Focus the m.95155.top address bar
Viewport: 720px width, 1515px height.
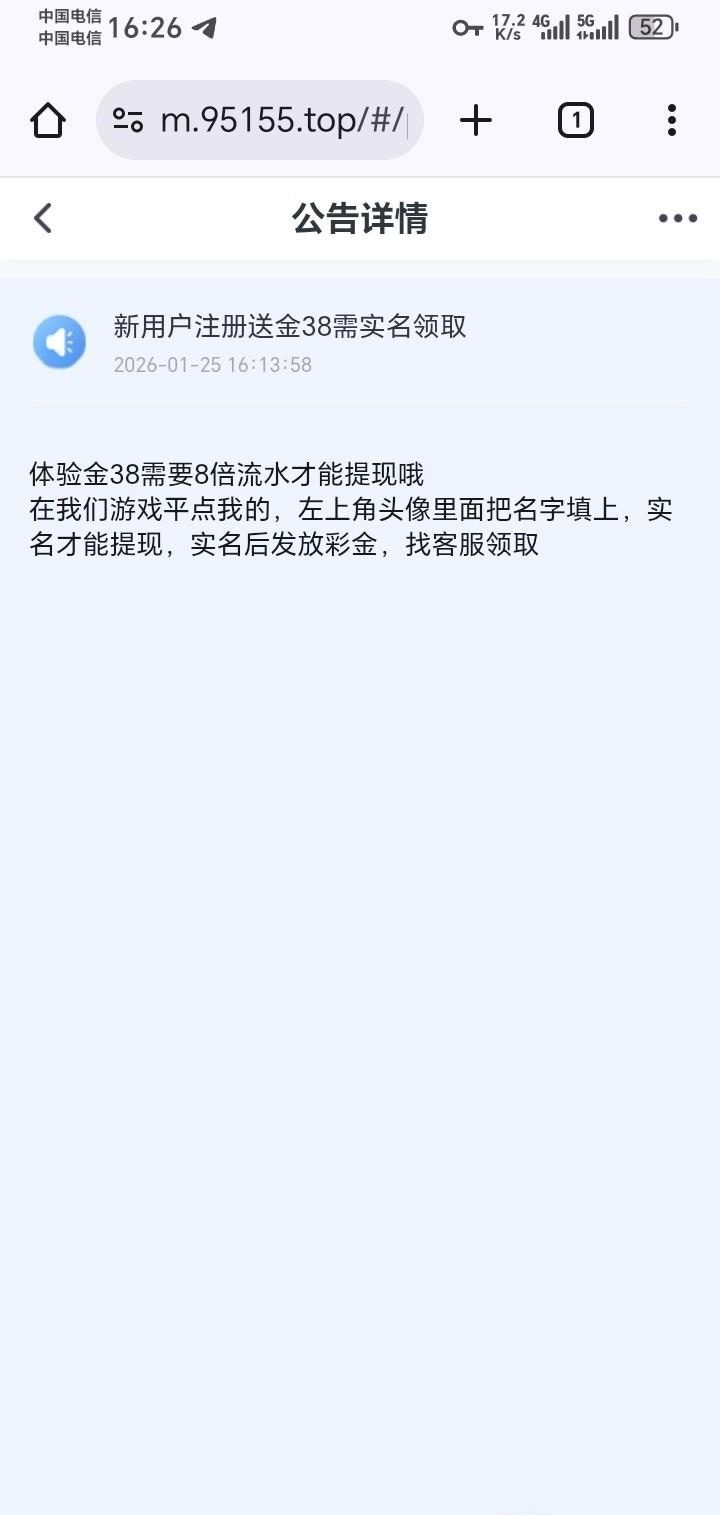click(283, 121)
